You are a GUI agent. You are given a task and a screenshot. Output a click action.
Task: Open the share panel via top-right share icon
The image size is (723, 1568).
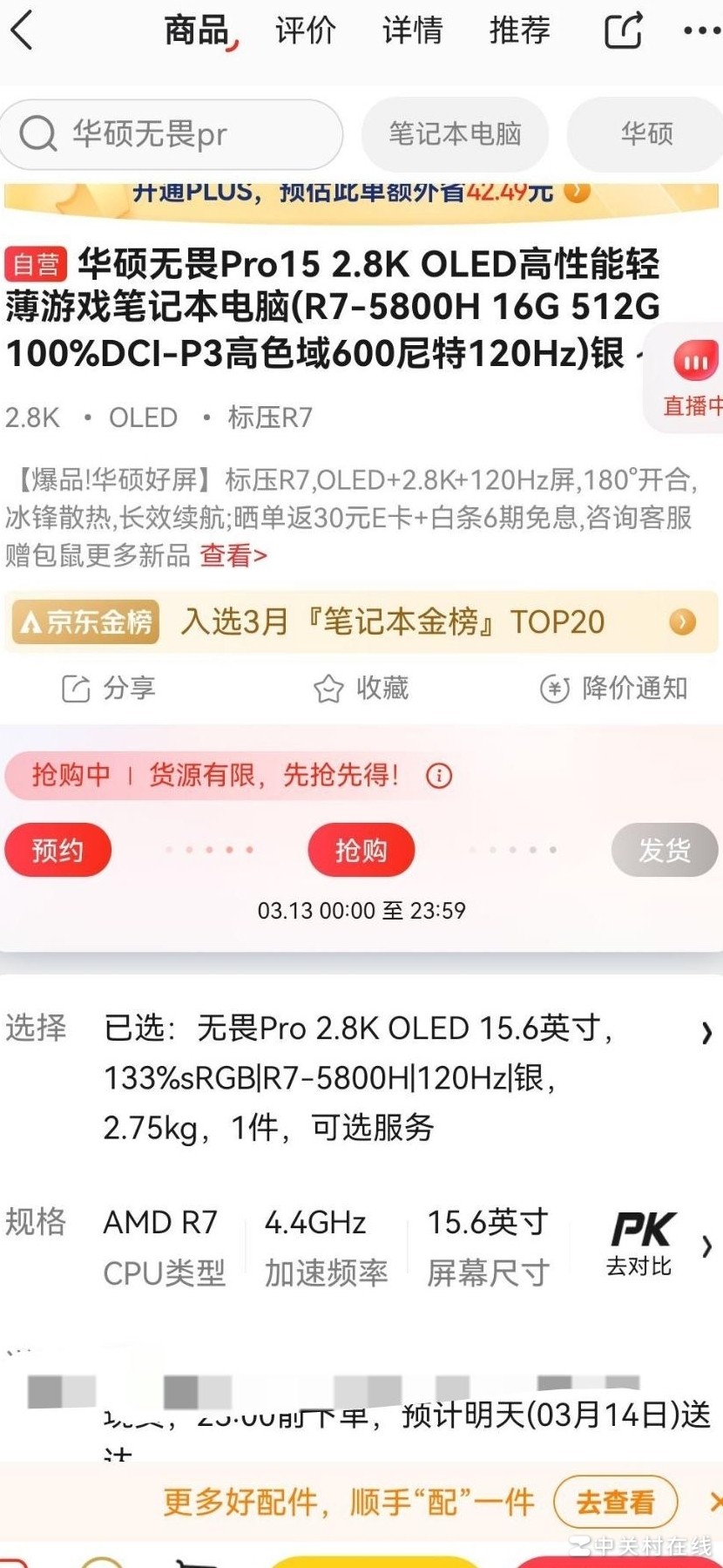pos(622,31)
